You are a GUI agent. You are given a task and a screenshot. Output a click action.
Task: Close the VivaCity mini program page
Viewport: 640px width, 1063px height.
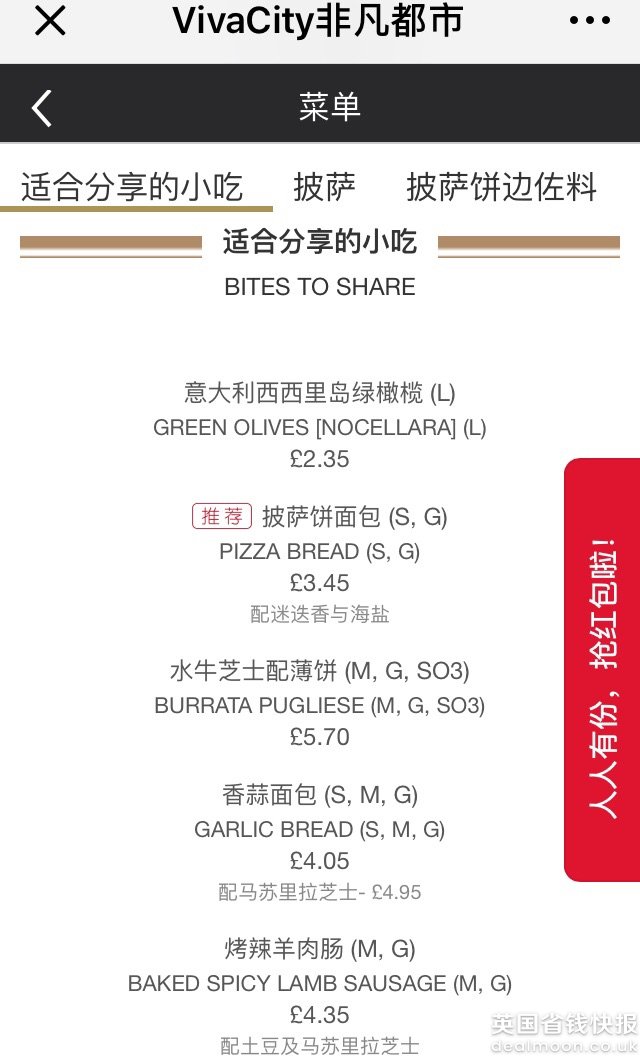49,21
